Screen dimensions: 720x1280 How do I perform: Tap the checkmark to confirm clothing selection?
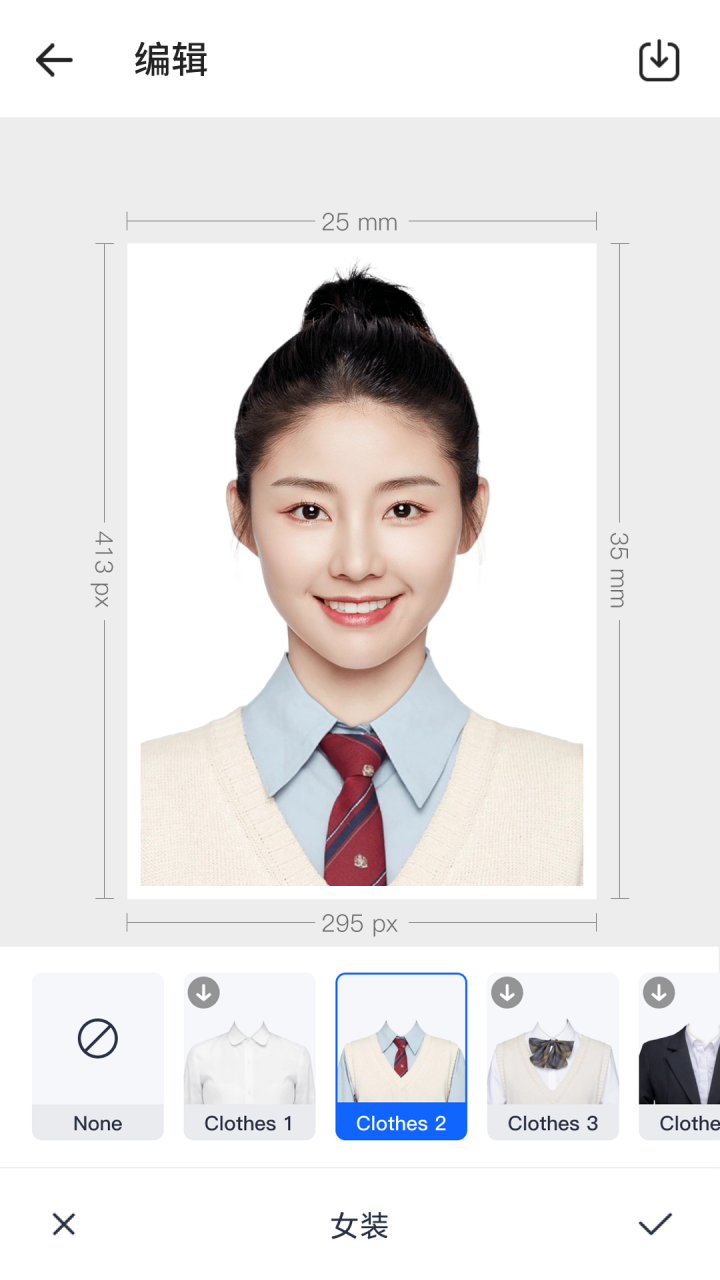click(656, 1224)
